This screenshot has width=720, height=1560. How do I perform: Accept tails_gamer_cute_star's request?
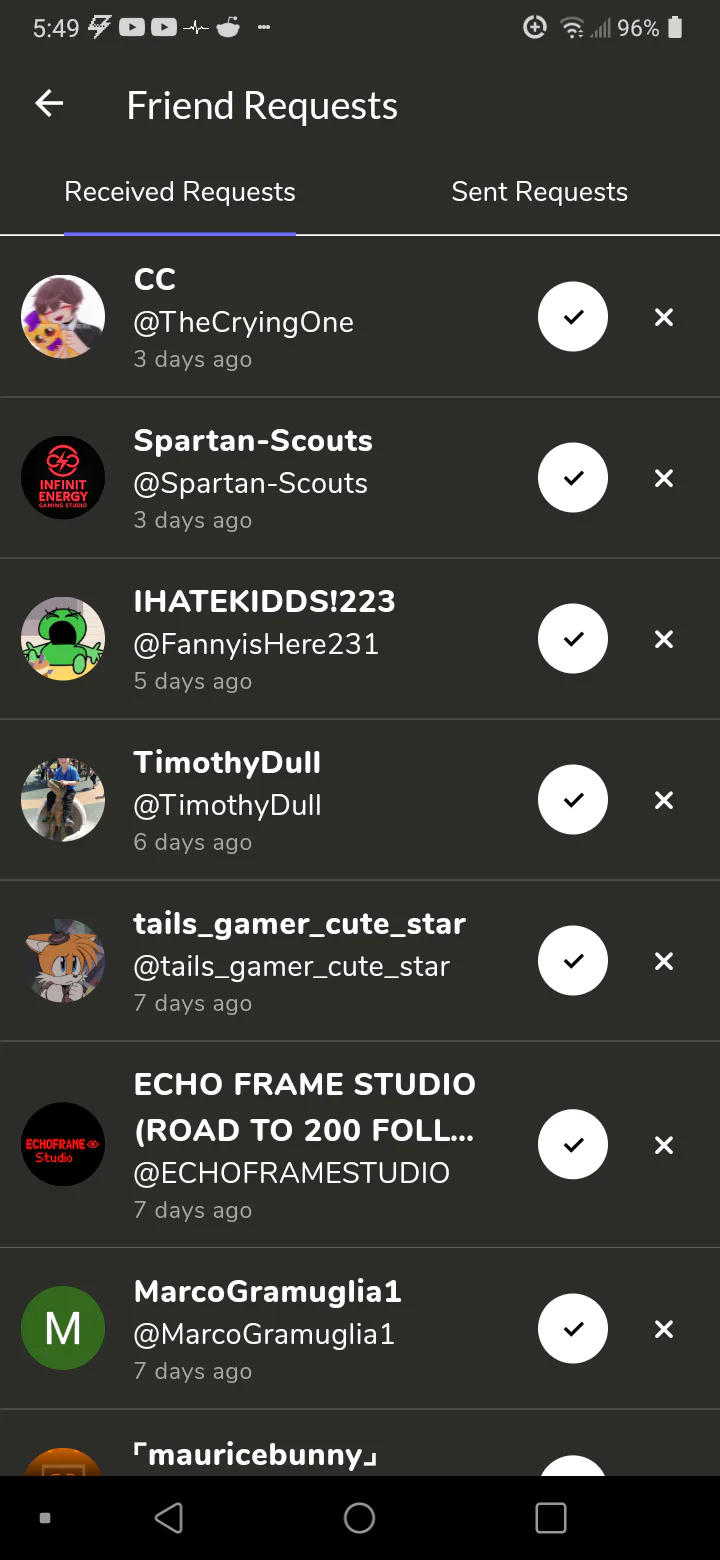tap(573, 961)
